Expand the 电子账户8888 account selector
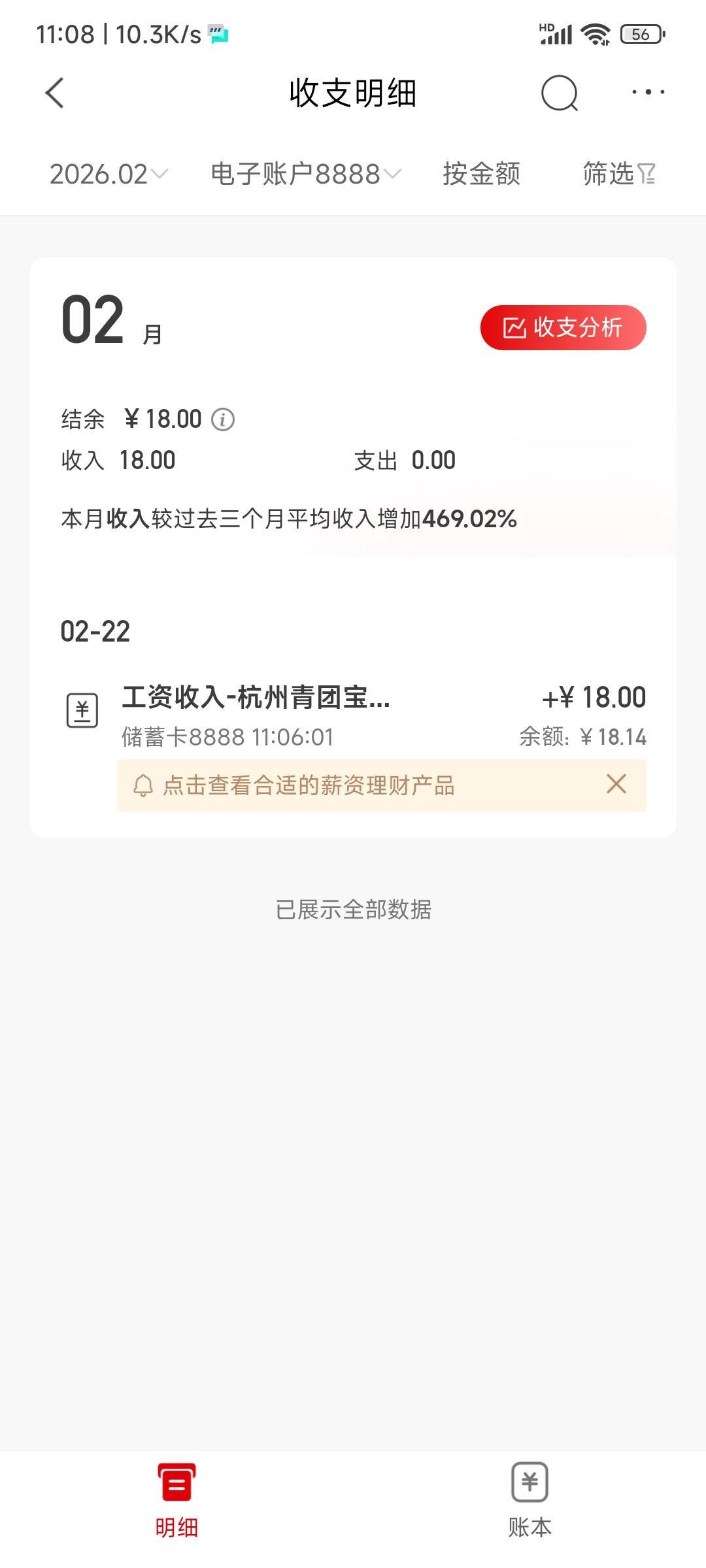706x1568 pixels. point(305,174)
